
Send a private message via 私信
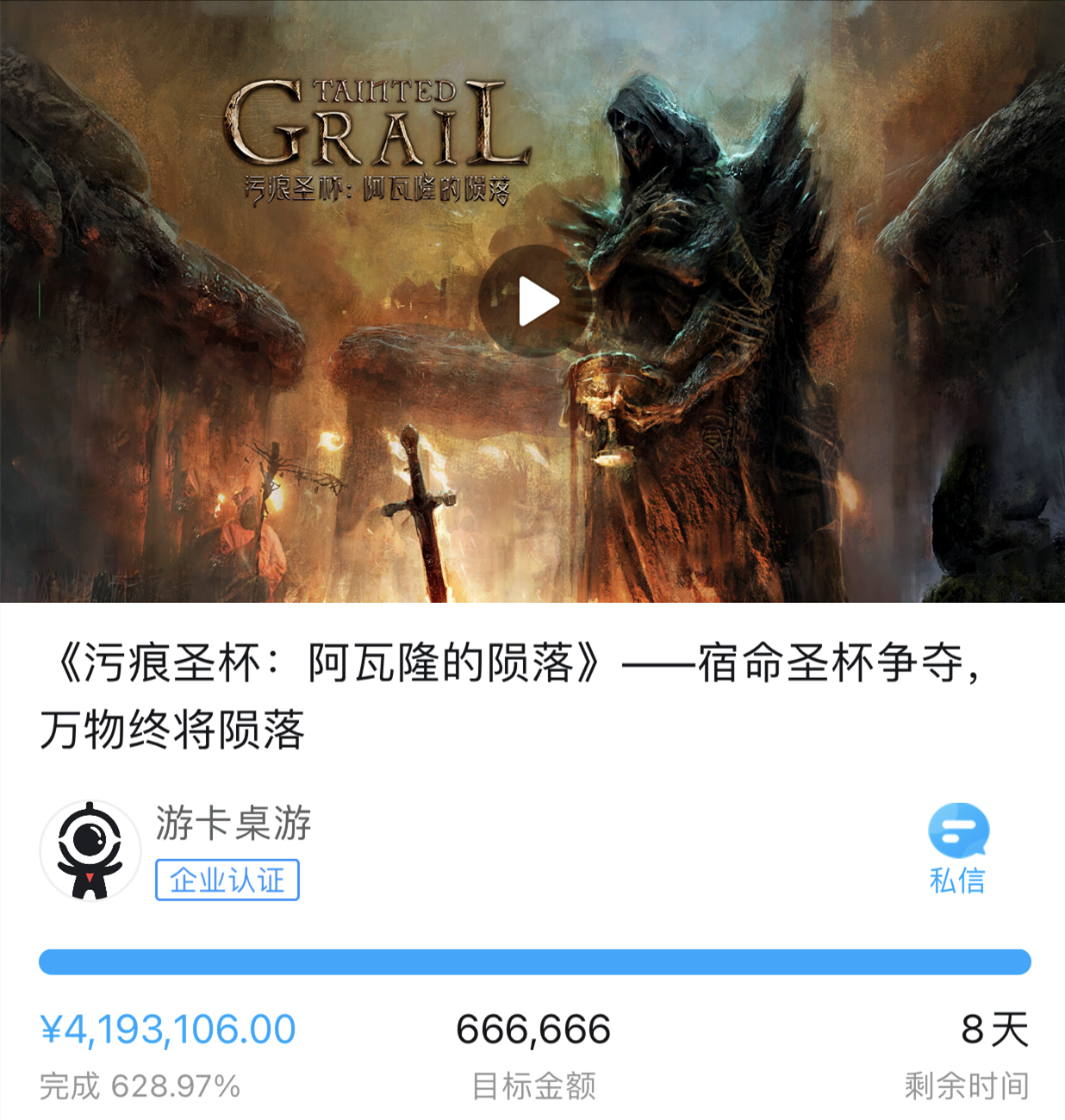[957, 848]
